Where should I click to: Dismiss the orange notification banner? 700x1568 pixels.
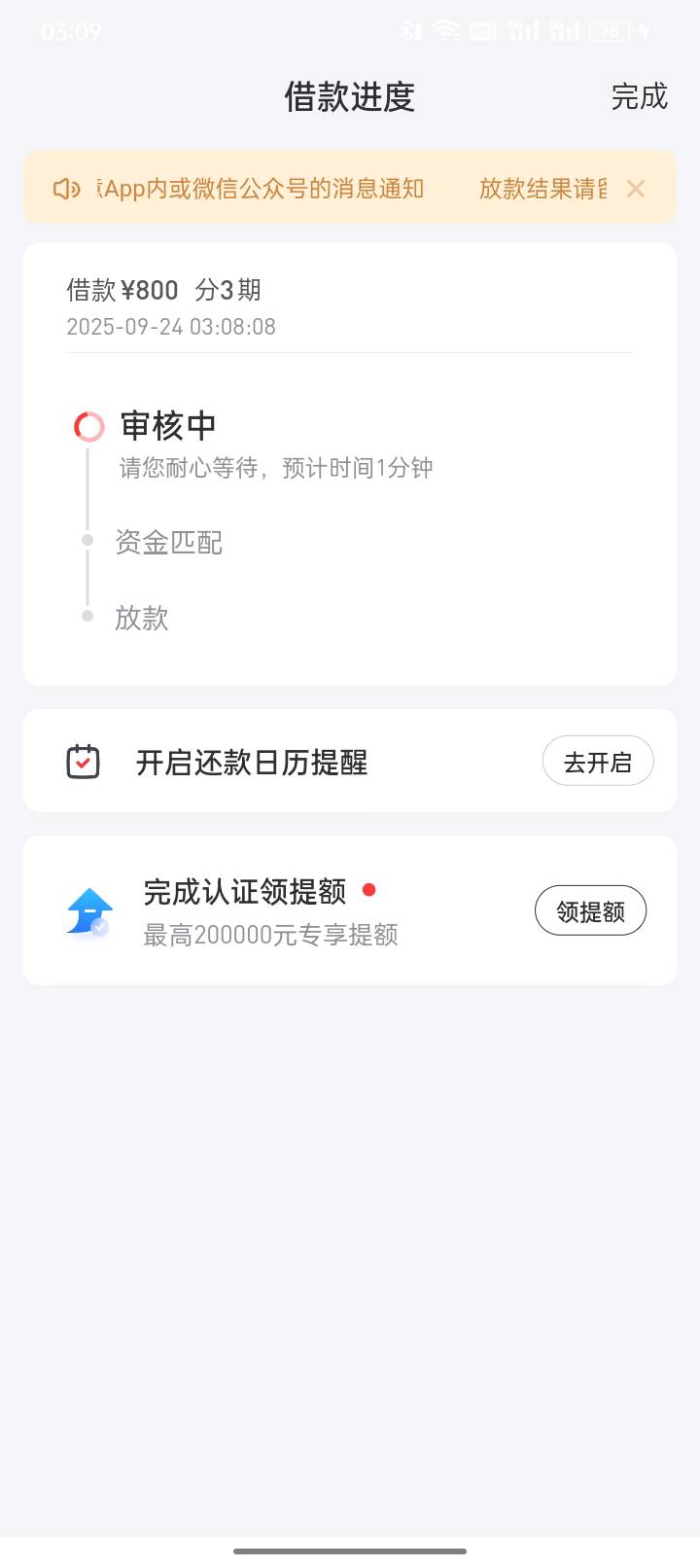pos(636,189)
